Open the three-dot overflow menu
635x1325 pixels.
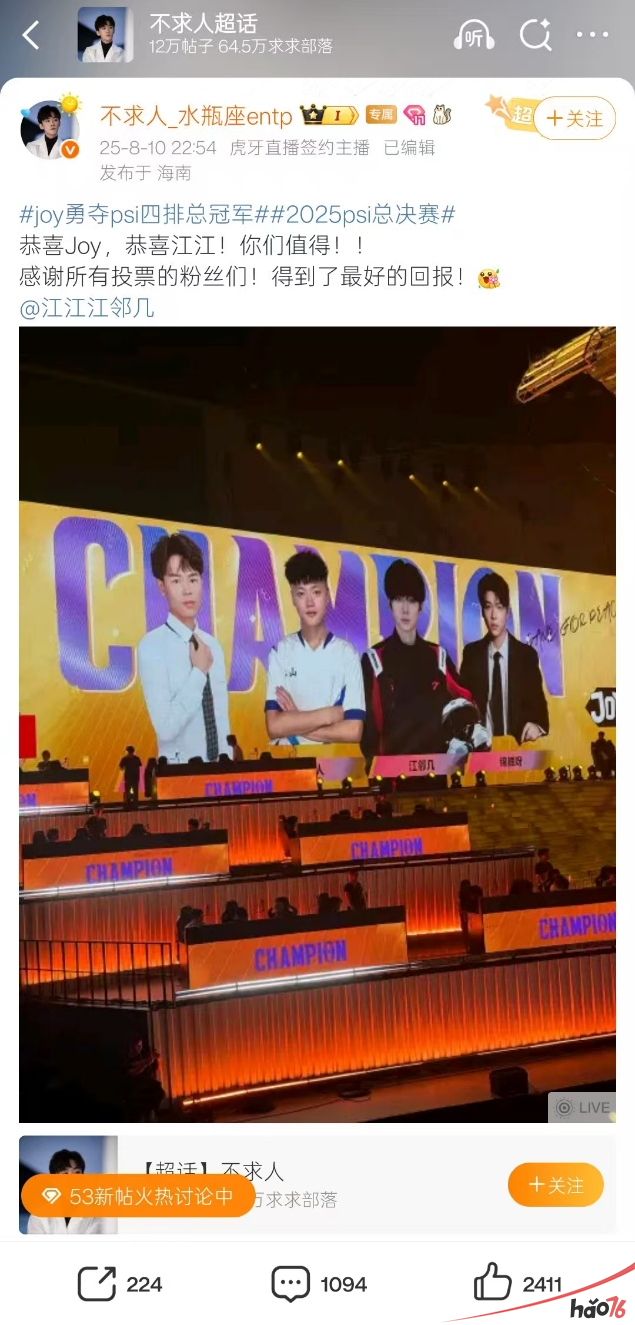tap(593, 36)
